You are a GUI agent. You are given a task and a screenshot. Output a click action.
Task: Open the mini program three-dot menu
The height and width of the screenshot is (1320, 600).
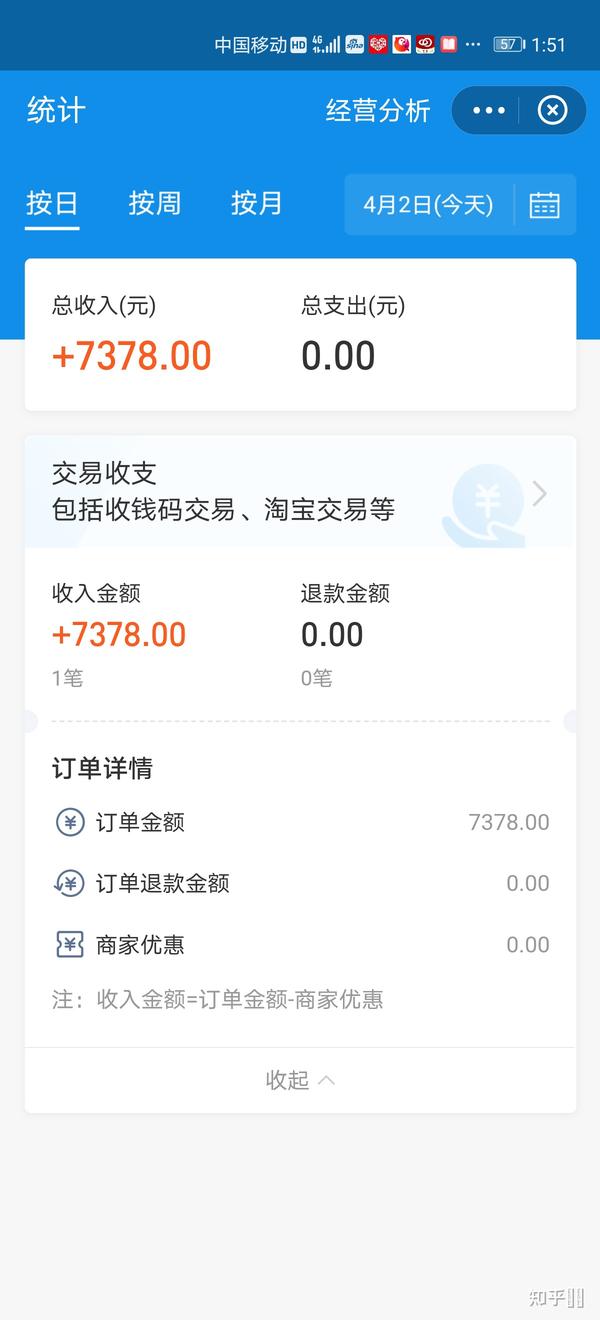pyautogui.click(x=489, y=110)
